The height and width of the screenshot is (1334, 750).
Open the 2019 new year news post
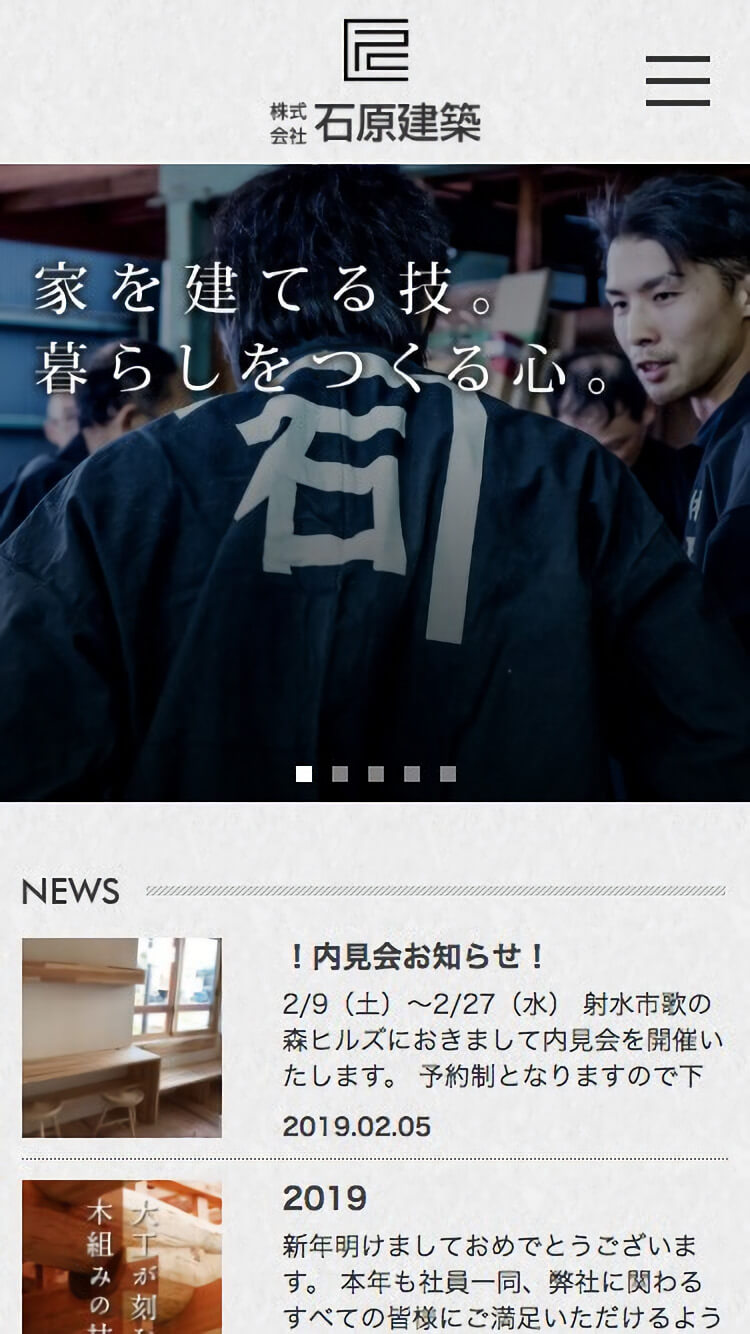pos(326,1198)
